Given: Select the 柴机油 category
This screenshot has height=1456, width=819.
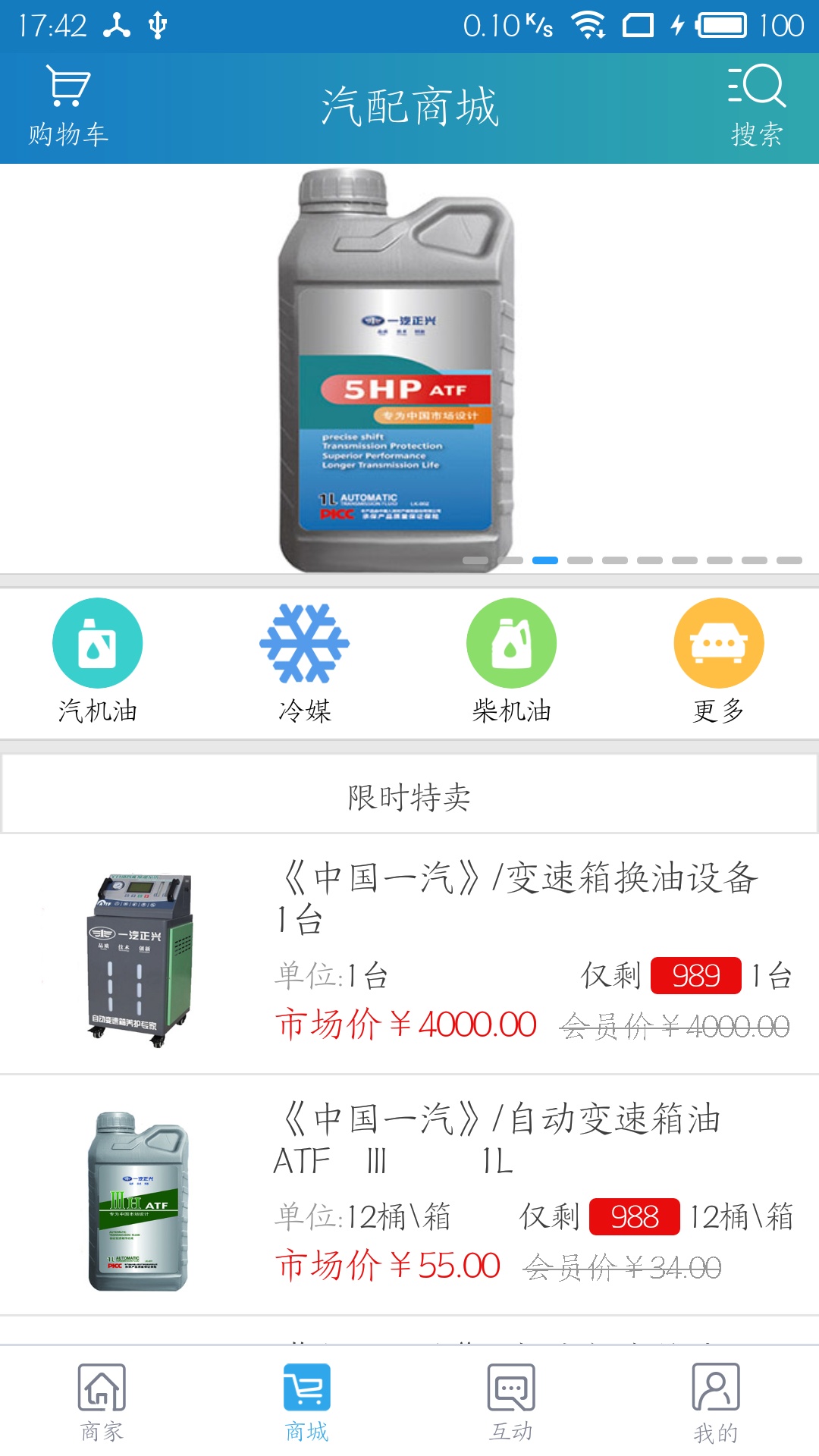Looking at the screenshot, I should [512, 661].
